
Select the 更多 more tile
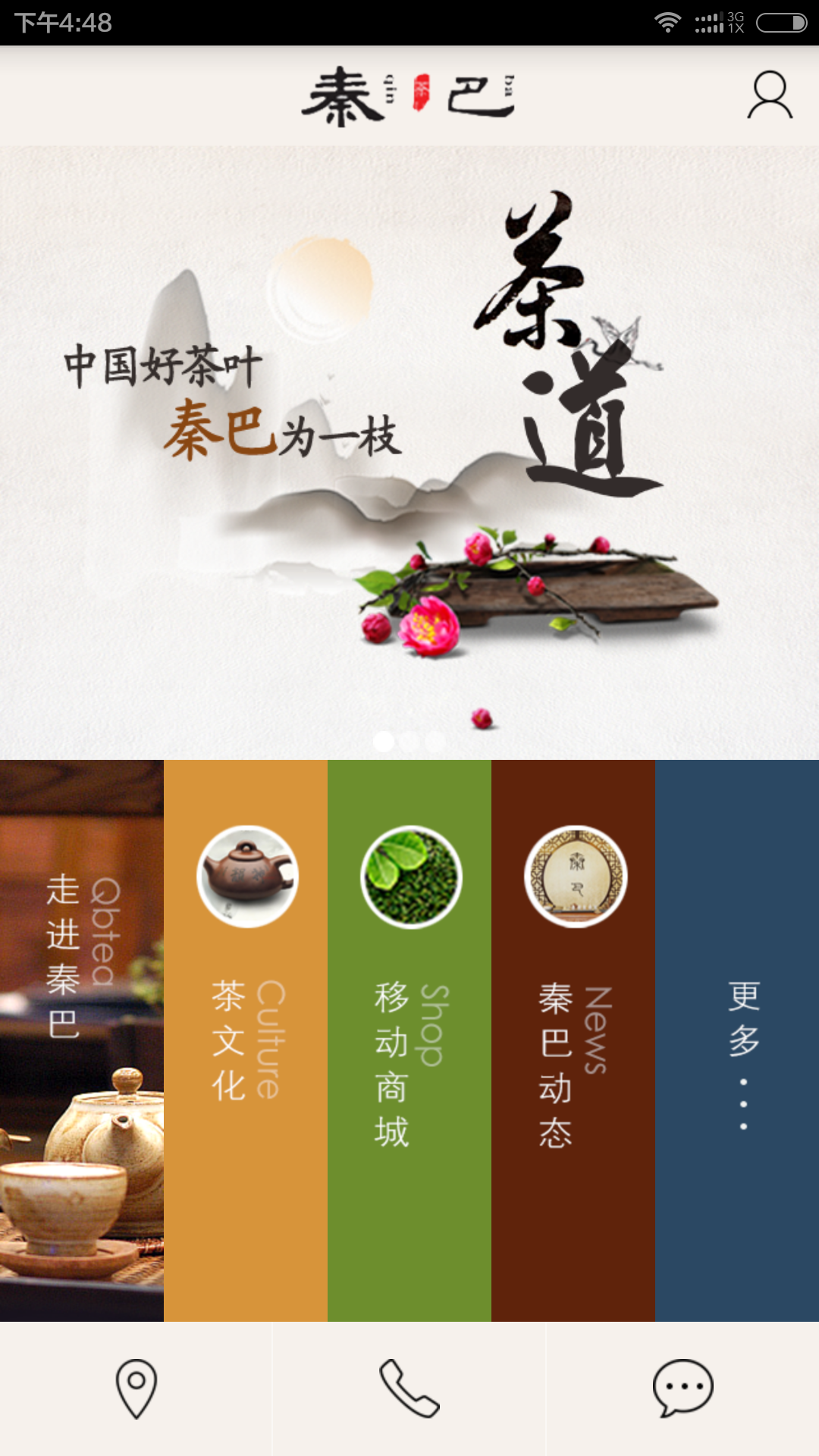(737, 1040)
